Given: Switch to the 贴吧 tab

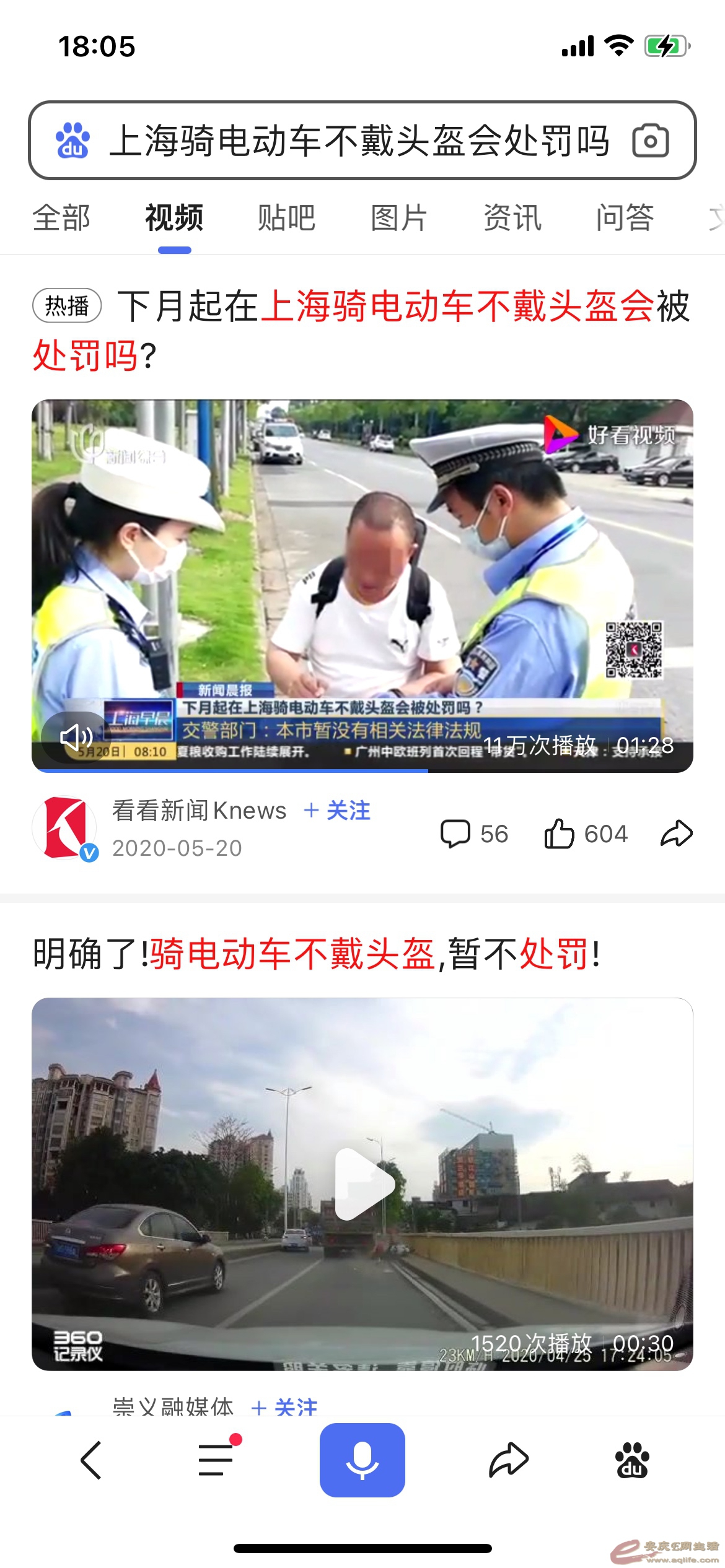Looking at the screenshot, I should coord(286,218).
